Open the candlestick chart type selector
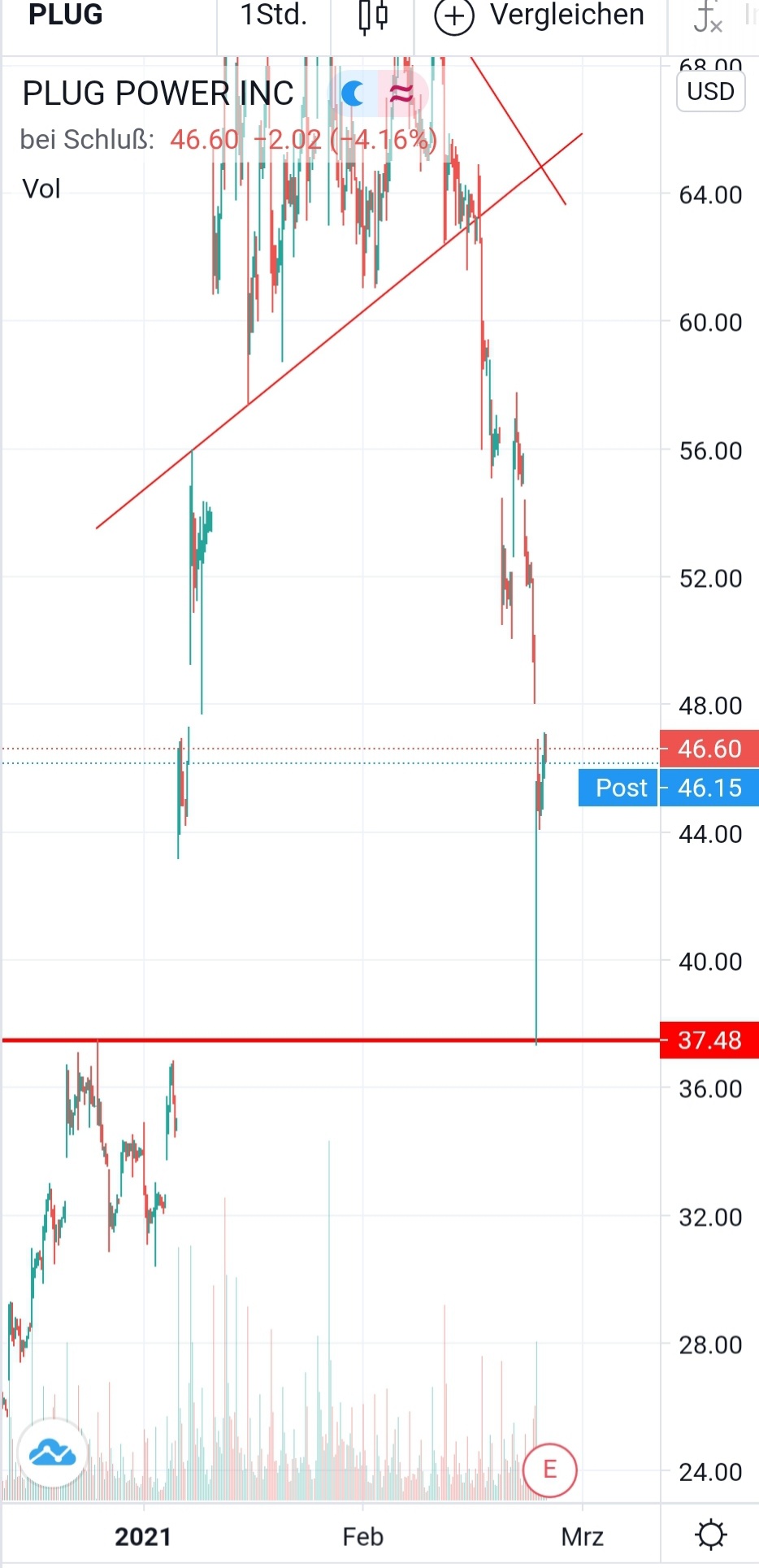 [373, 16]
